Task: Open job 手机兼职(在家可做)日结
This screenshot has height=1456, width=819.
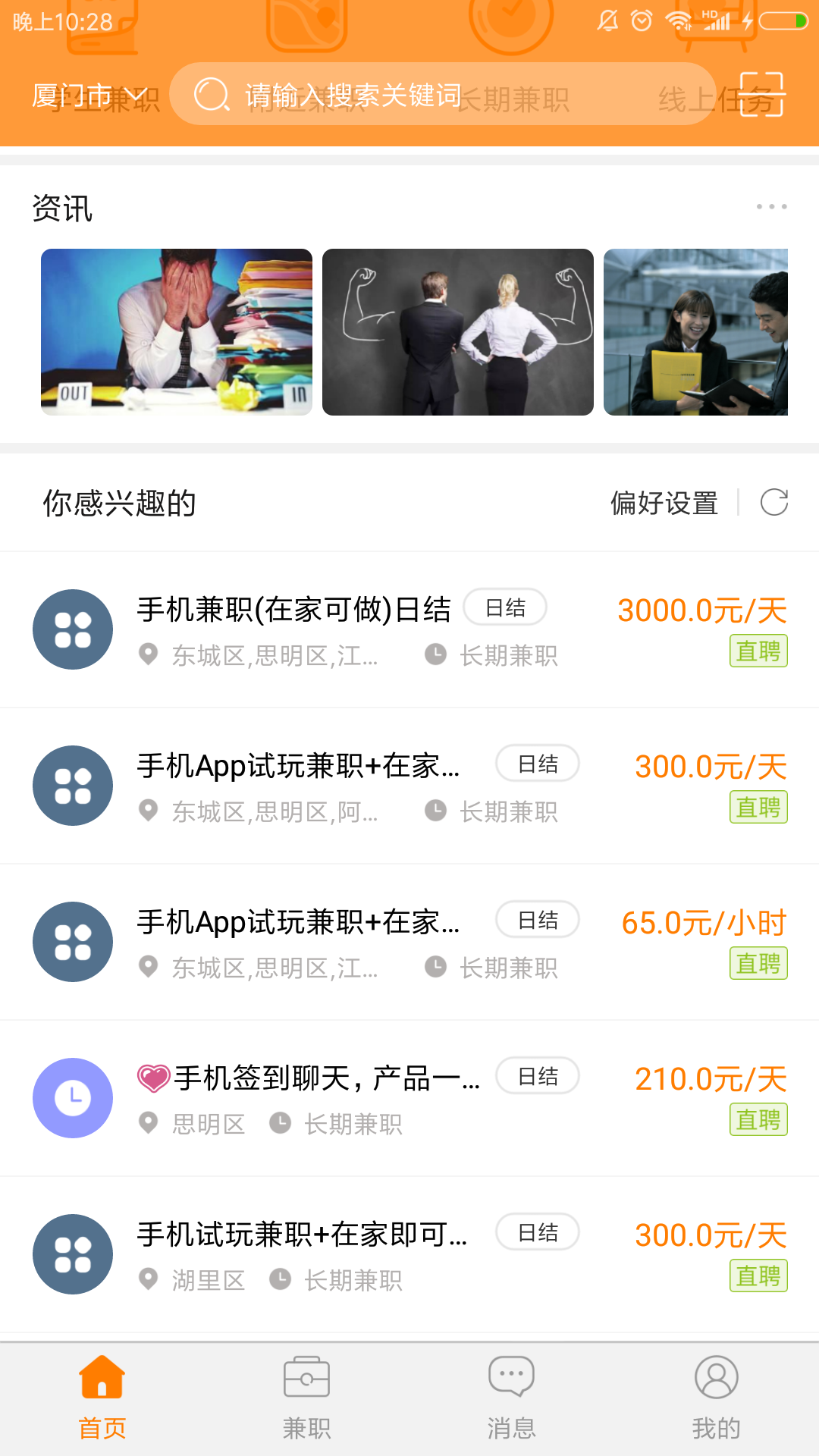Action: 409,629
